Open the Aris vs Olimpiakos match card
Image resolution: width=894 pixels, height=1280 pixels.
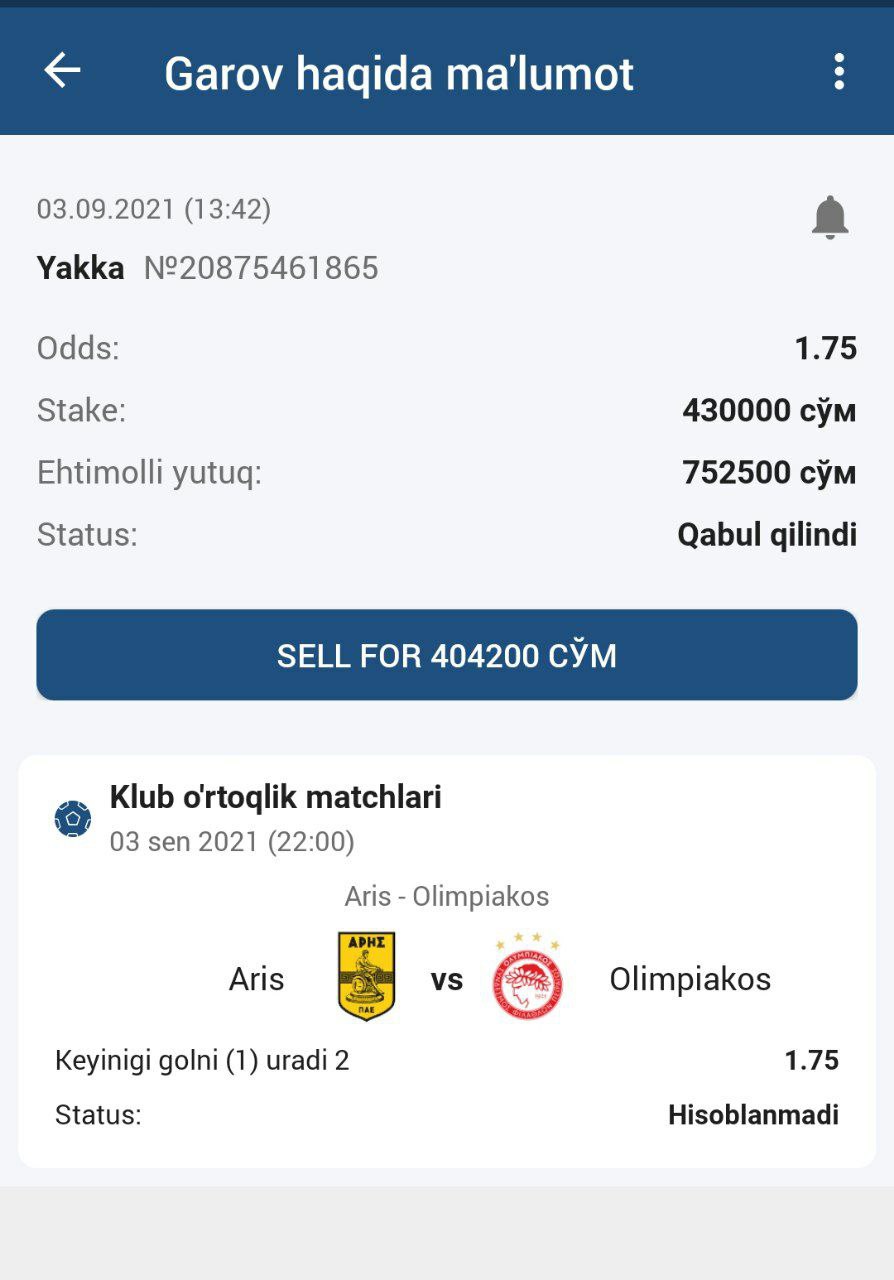[447, 960]
